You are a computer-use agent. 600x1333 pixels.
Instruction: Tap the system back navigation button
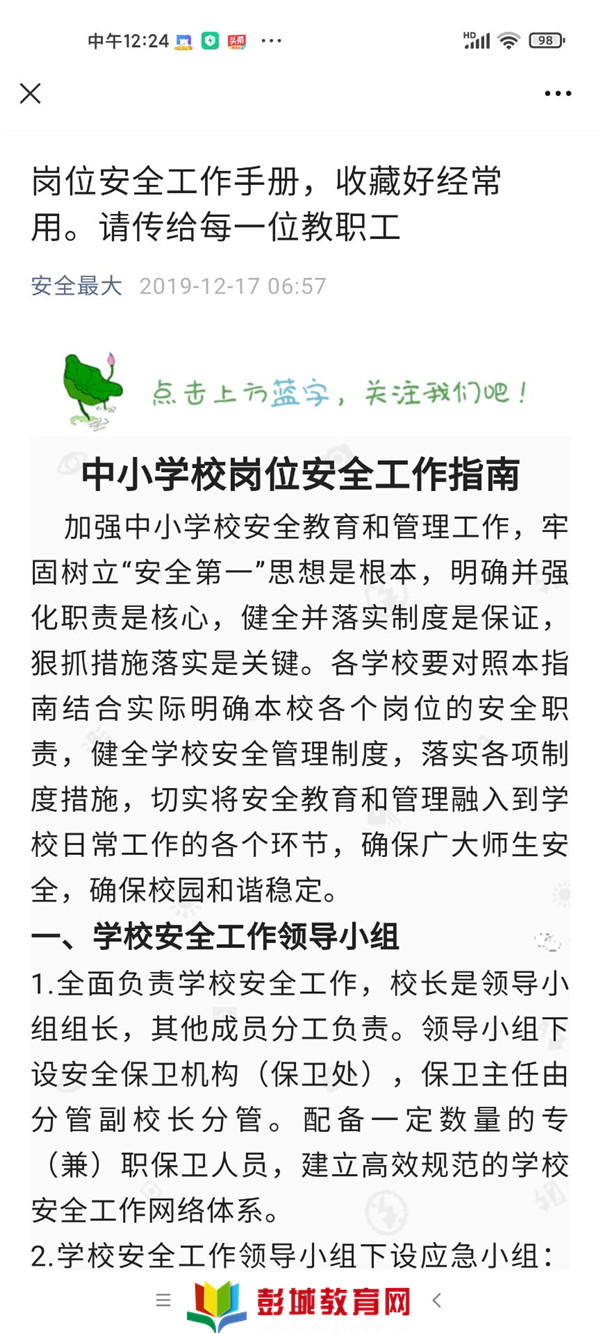(x=437, y=1301)
